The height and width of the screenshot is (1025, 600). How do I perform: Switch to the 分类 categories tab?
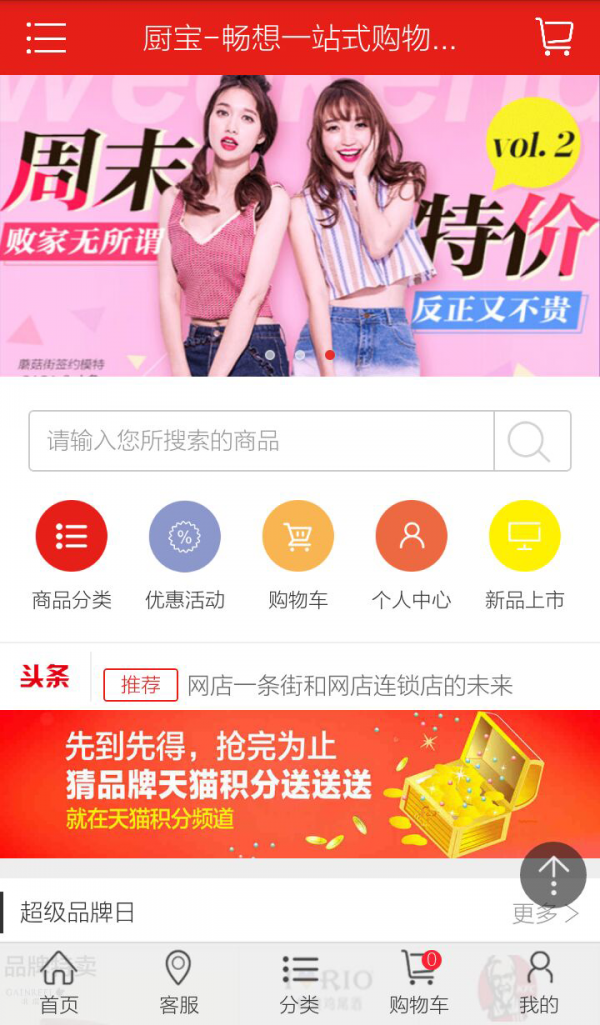click(299, 984)
